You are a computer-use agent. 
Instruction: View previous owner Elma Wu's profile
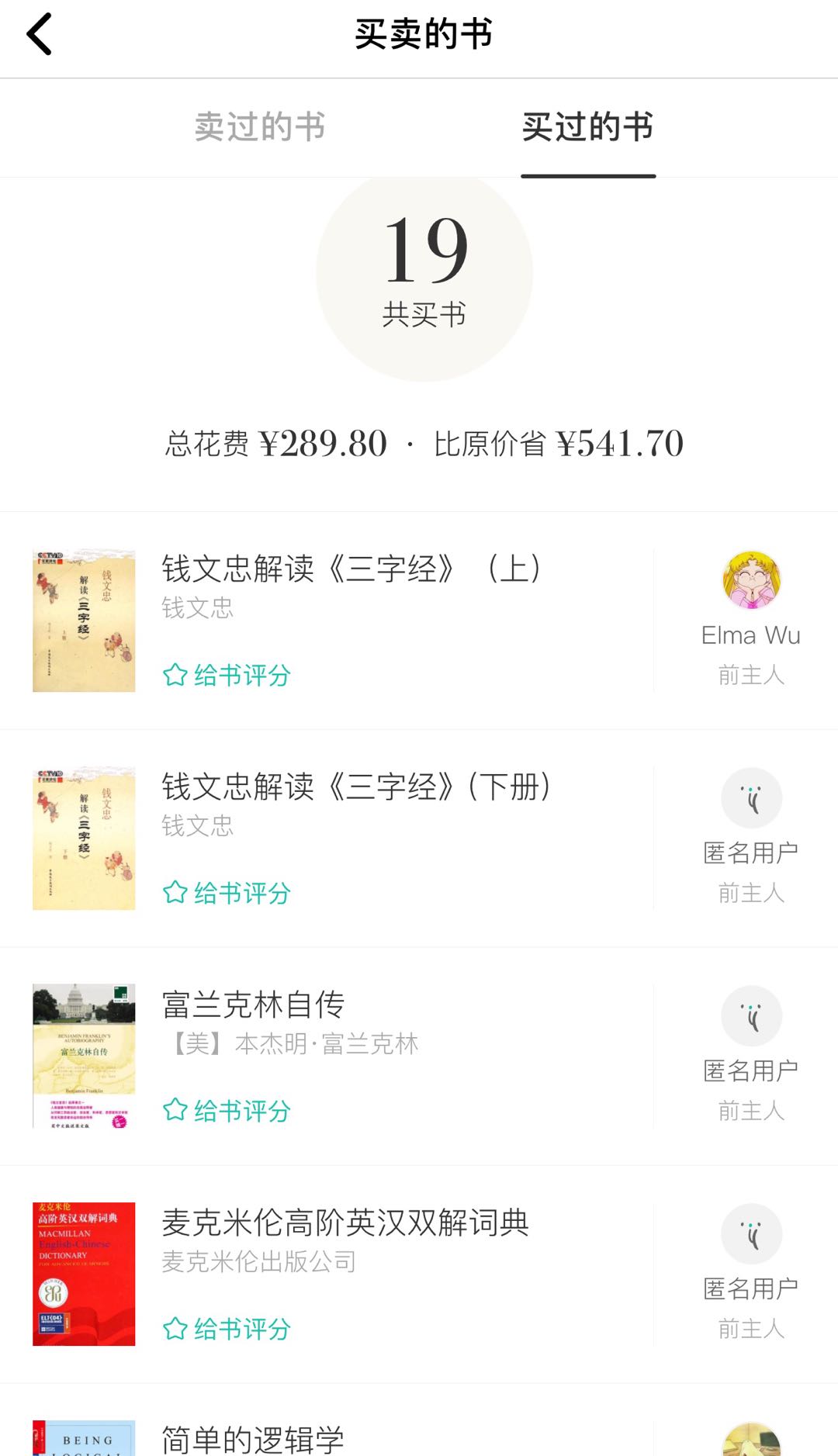pos(750,581)
